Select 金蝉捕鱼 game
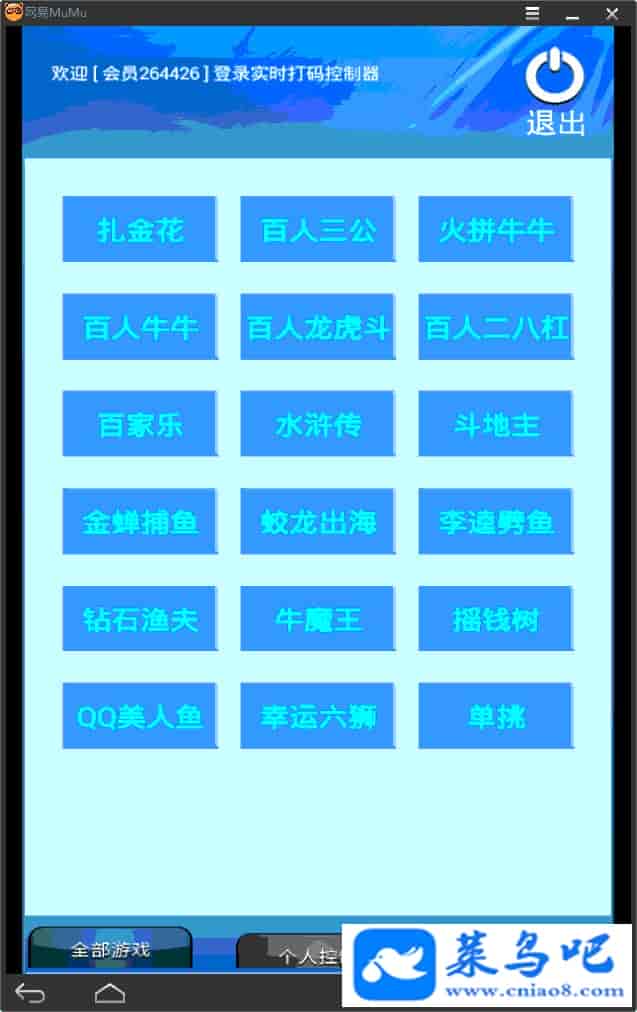Viewport: 637px width, 1012px height. click(140, 521)
